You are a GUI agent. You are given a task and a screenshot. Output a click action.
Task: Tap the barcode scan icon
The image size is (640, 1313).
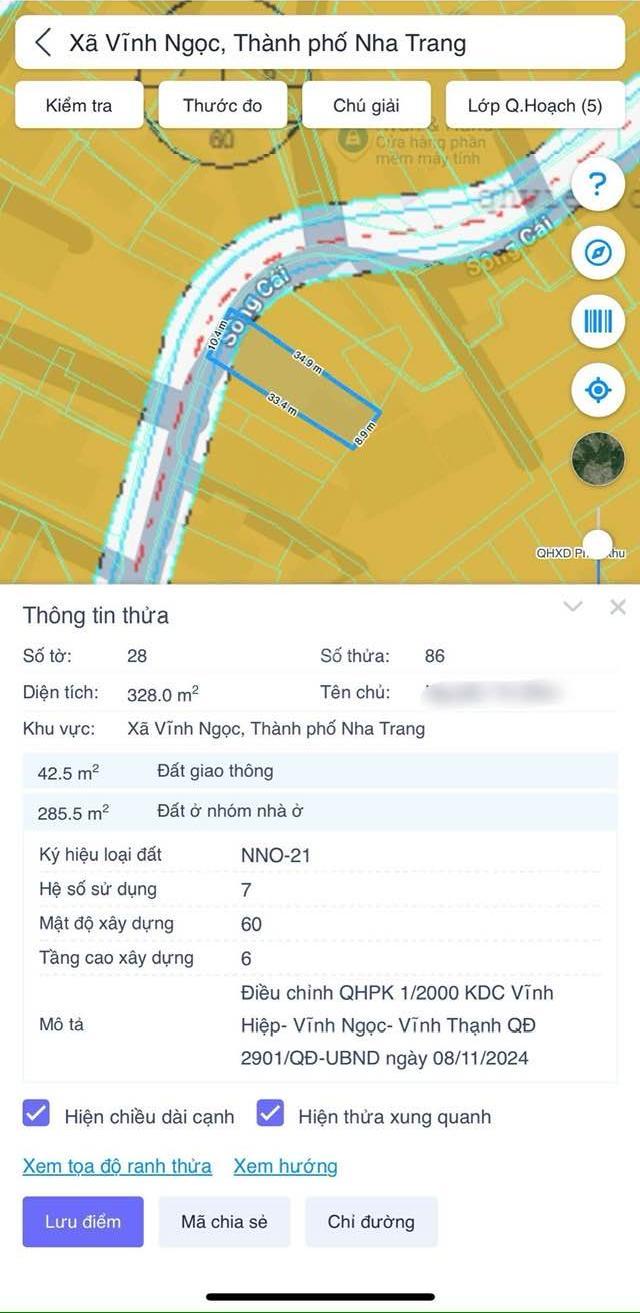click(x=597, y=321)
